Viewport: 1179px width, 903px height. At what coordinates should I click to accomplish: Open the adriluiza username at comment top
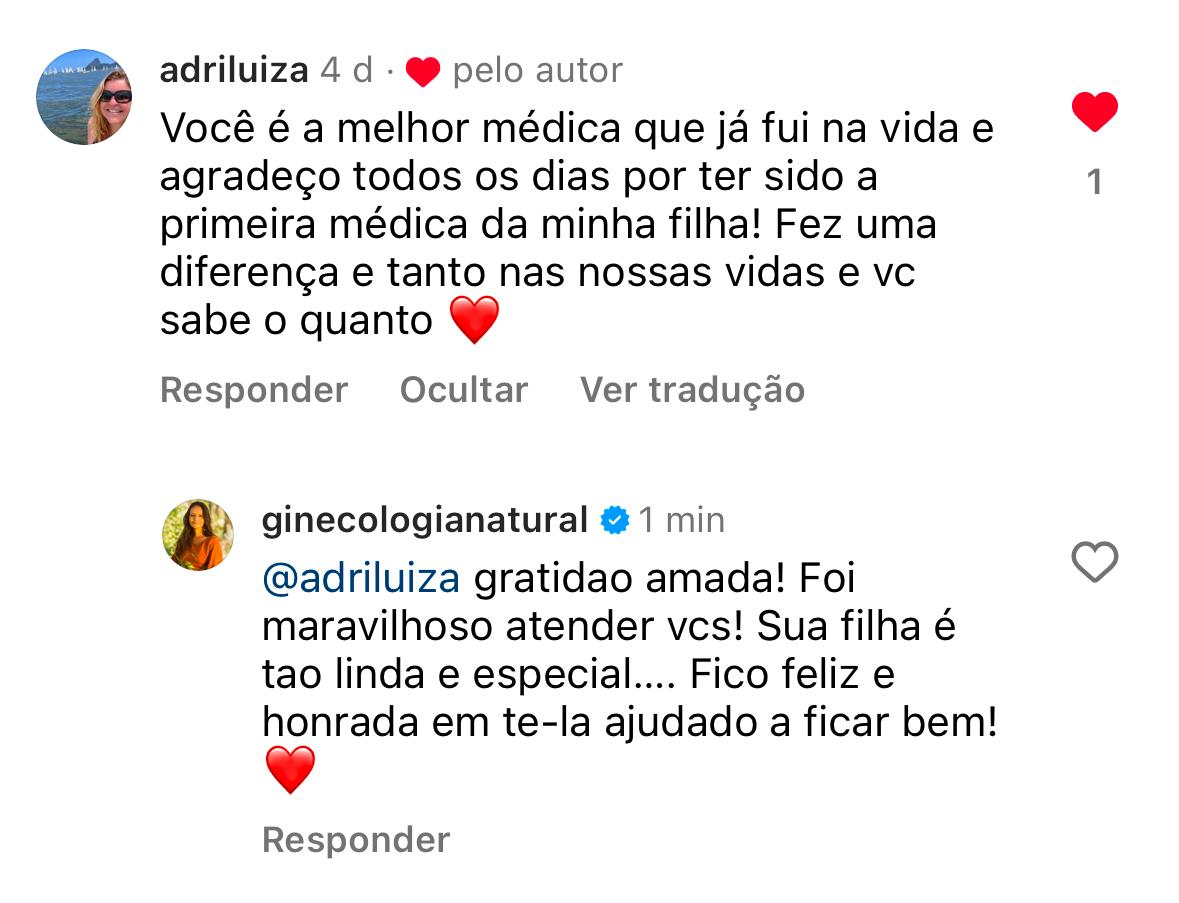pos(234,70)
